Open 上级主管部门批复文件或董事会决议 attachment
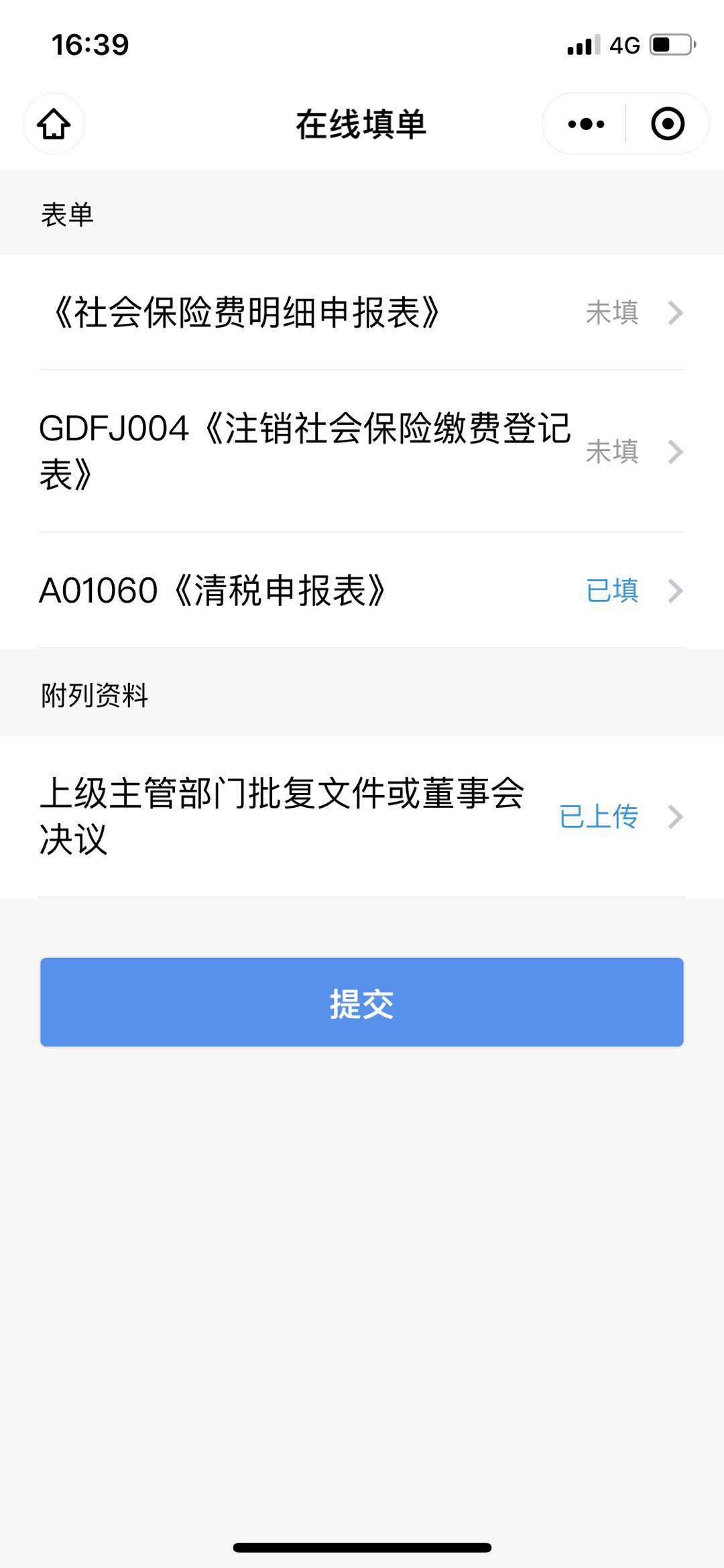 (x=362, y=817)
